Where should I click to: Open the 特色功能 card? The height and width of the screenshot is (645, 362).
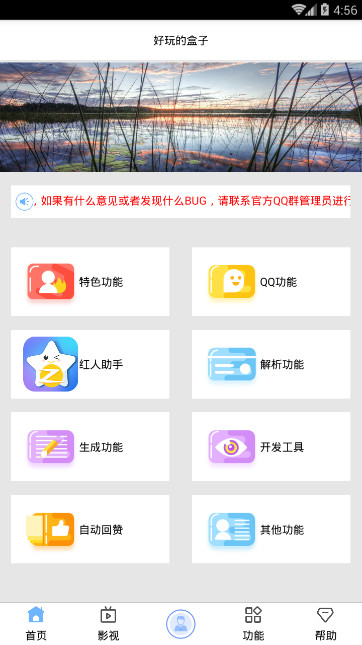click(90, 281)
